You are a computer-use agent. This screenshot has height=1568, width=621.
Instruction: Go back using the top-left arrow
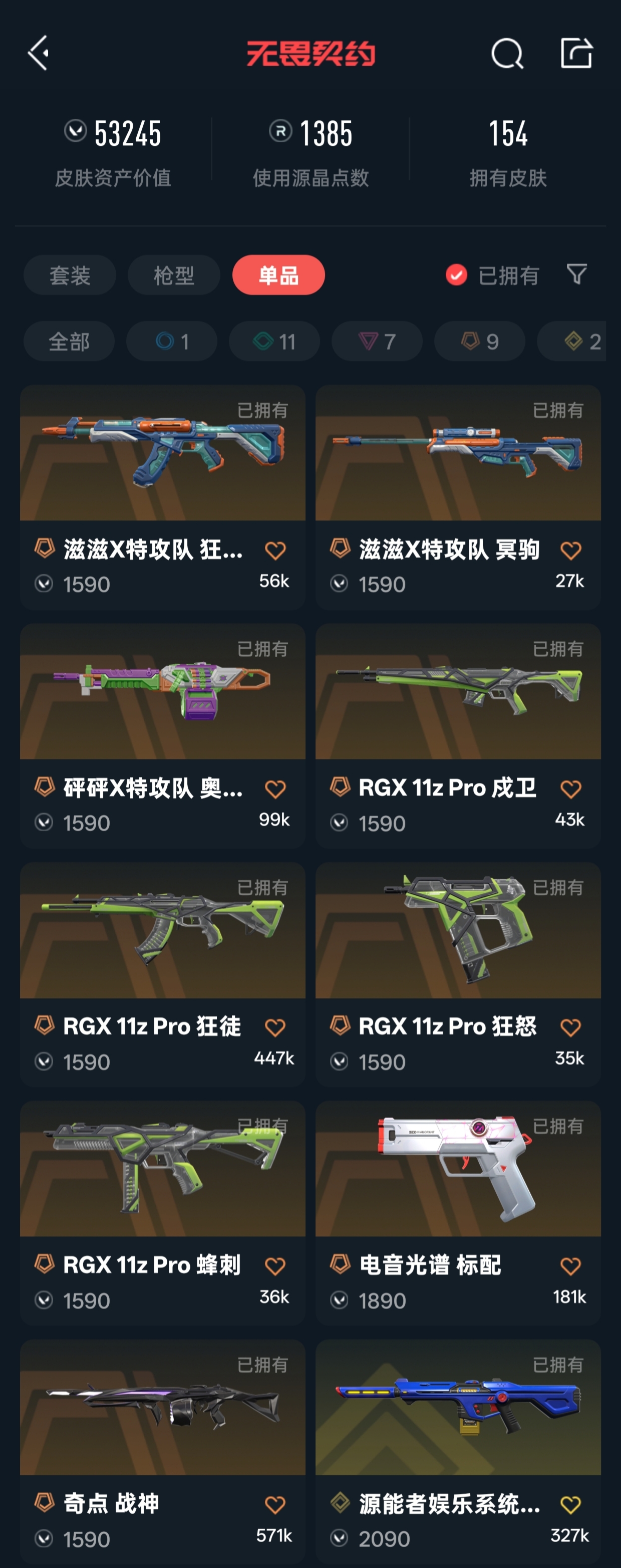click(39, 53)
